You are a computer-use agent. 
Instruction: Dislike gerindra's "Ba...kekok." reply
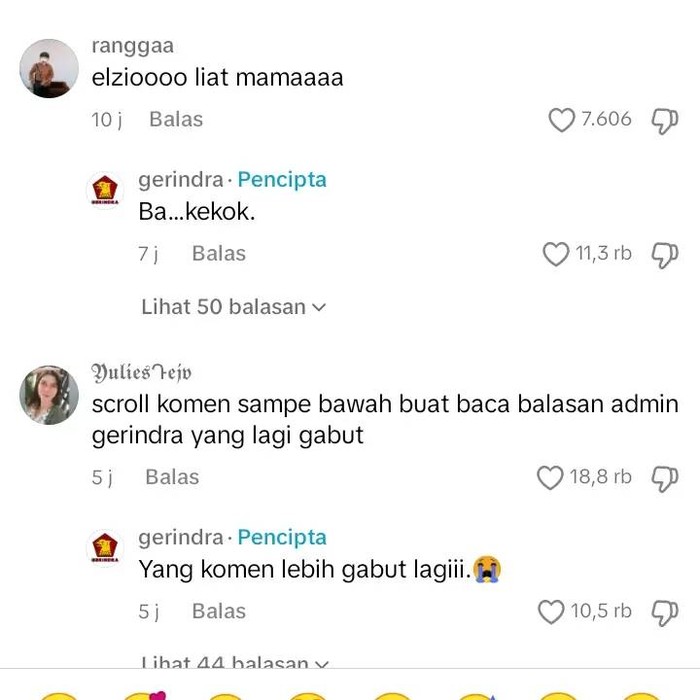click(x=665, y=254)
